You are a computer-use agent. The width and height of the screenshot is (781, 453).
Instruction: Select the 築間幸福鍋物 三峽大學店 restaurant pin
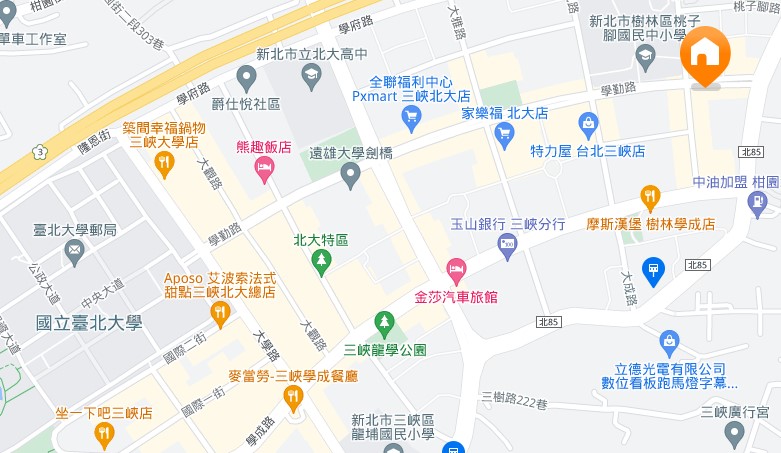click(165, 163)
